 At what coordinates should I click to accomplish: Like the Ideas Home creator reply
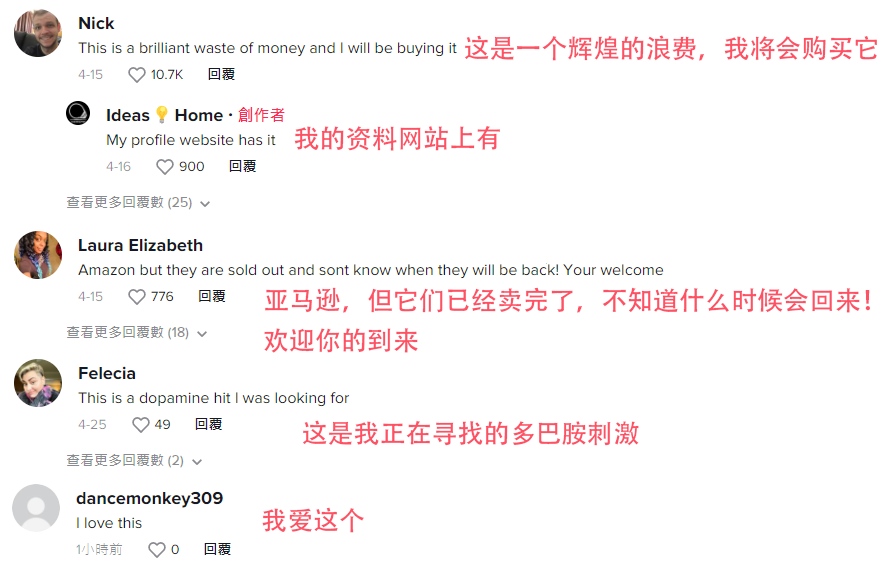pyautogui.click(x=165, y=167)
